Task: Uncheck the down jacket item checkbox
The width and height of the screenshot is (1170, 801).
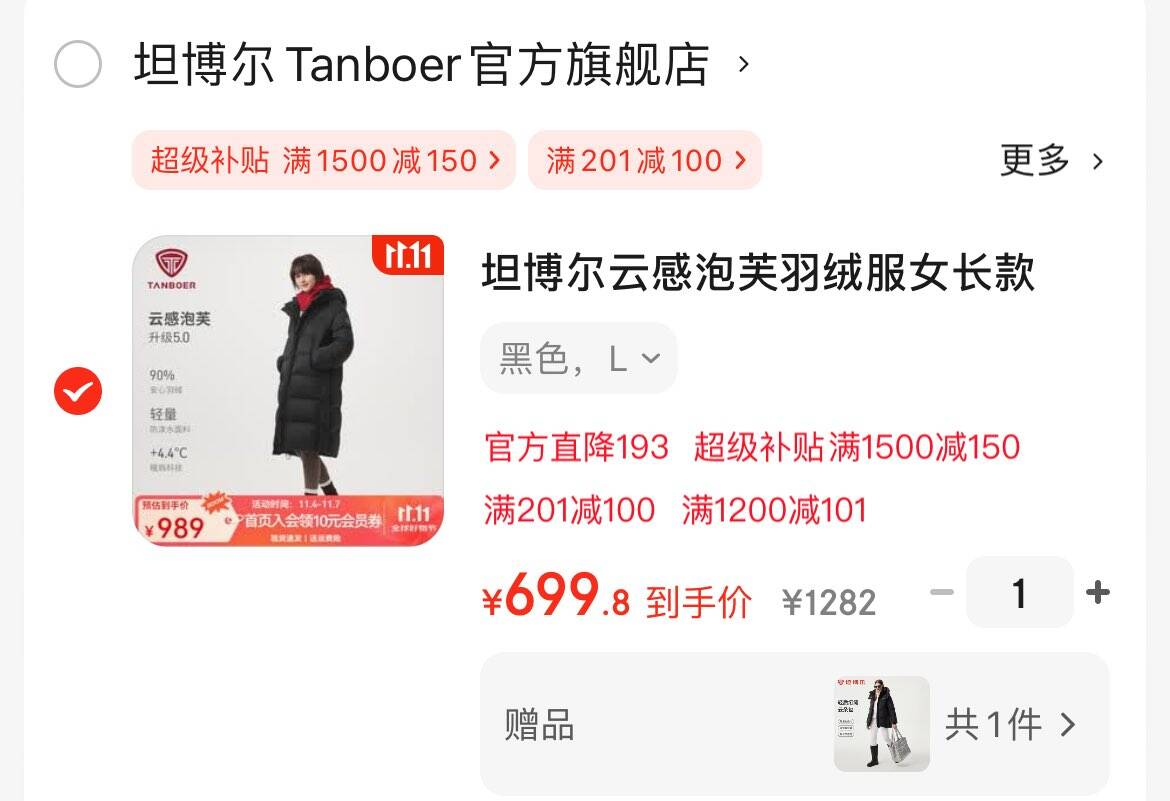Action: (77, 391)
